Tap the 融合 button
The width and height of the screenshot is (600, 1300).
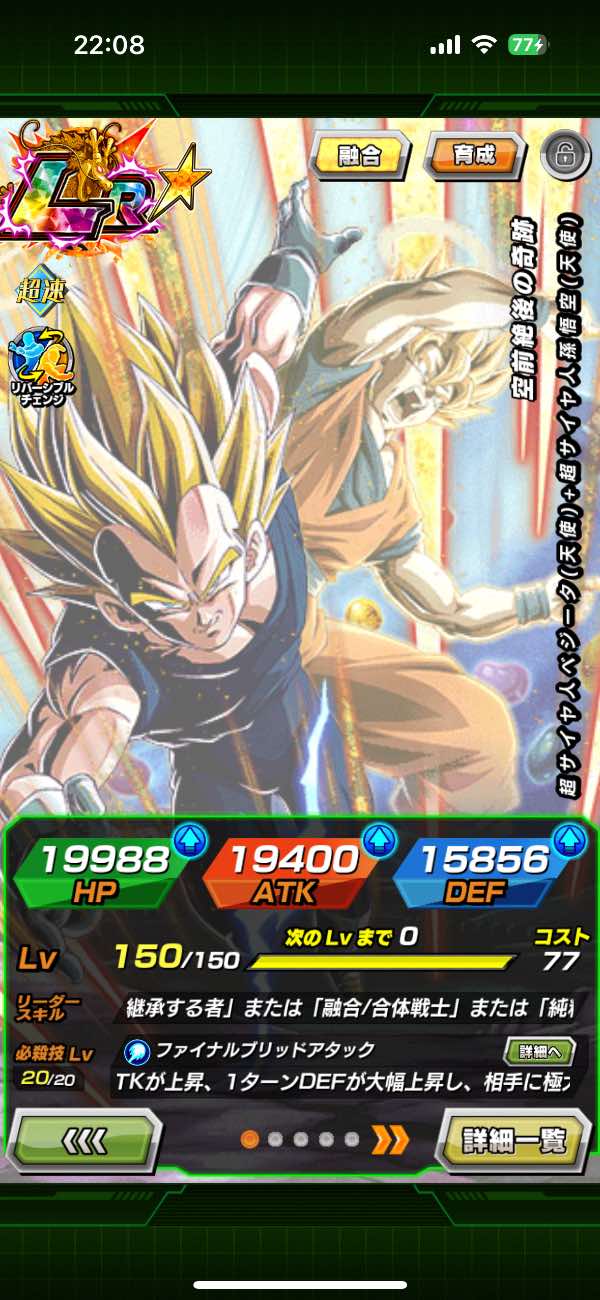coord(359,156)
